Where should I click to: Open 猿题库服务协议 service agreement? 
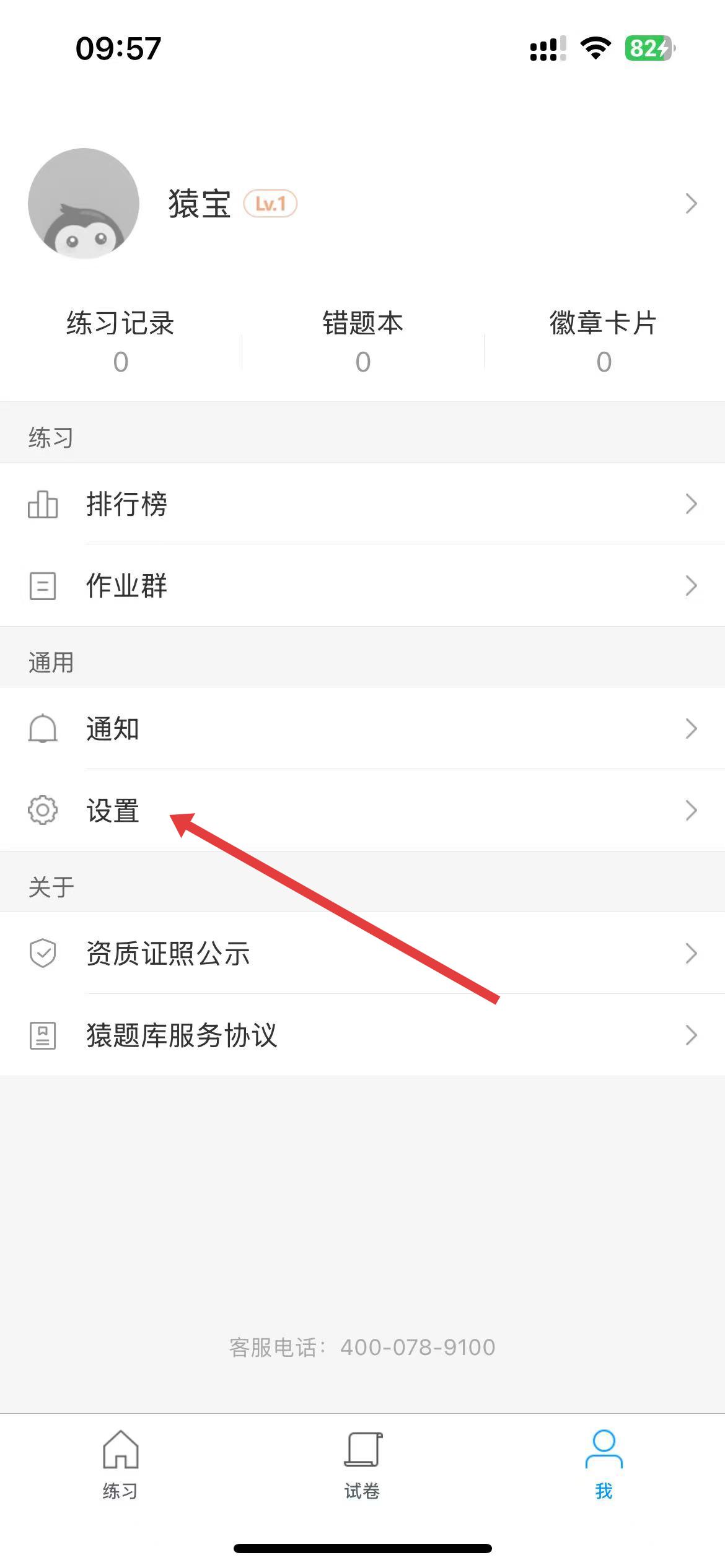(362, 1035)
